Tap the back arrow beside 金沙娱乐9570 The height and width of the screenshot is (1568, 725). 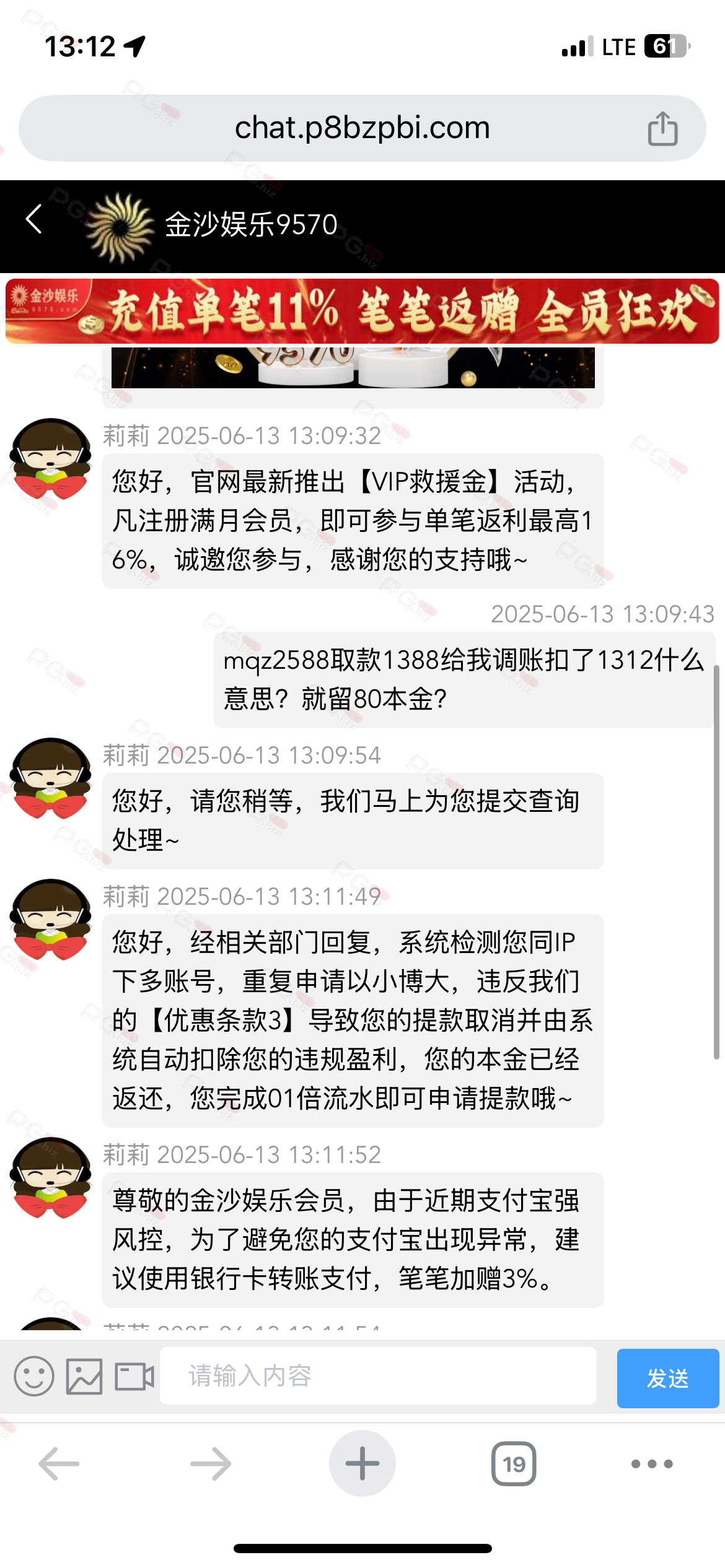(x=34, y=219)
